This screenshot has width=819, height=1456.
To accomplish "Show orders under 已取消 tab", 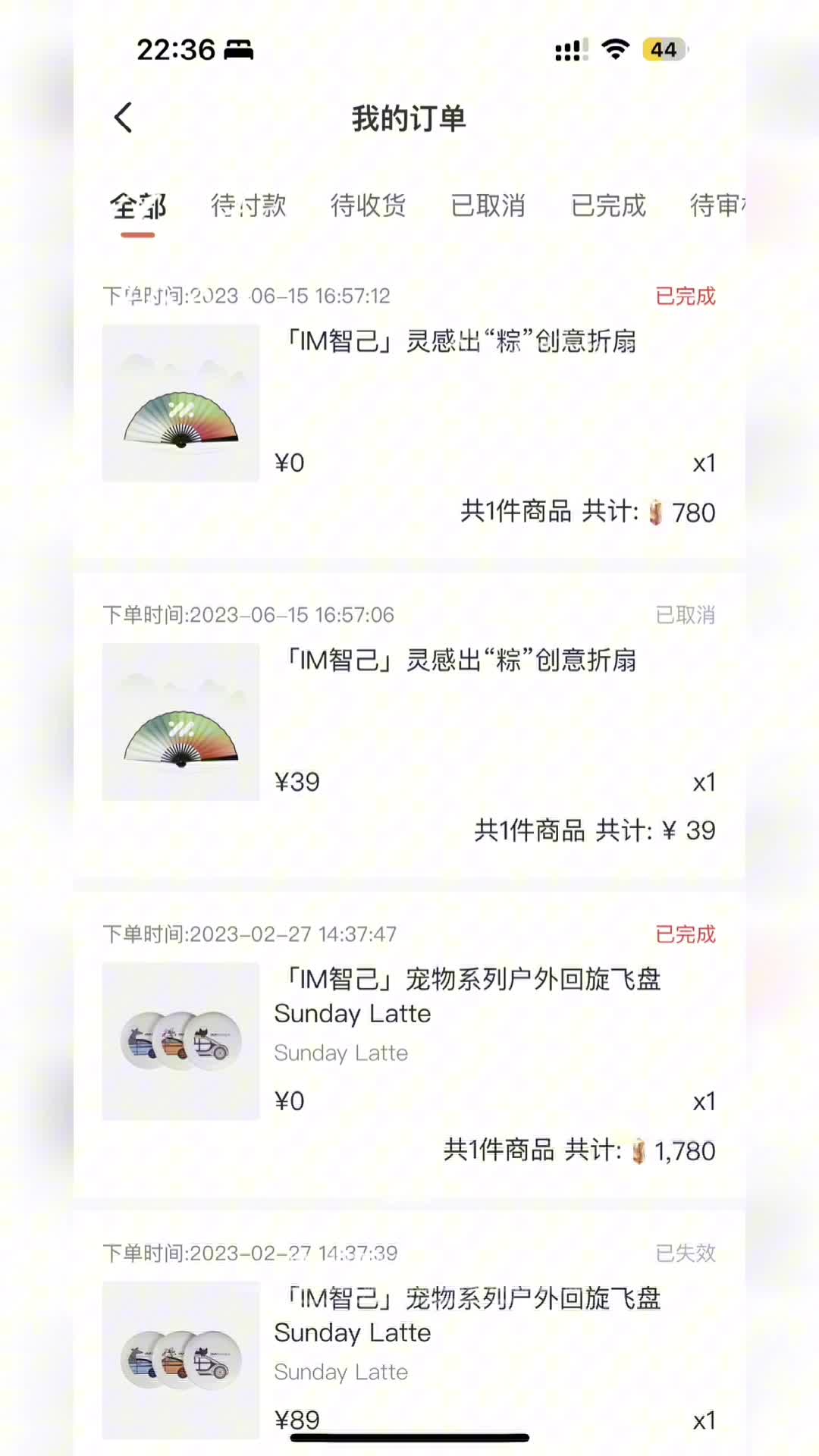I will 488,206.
